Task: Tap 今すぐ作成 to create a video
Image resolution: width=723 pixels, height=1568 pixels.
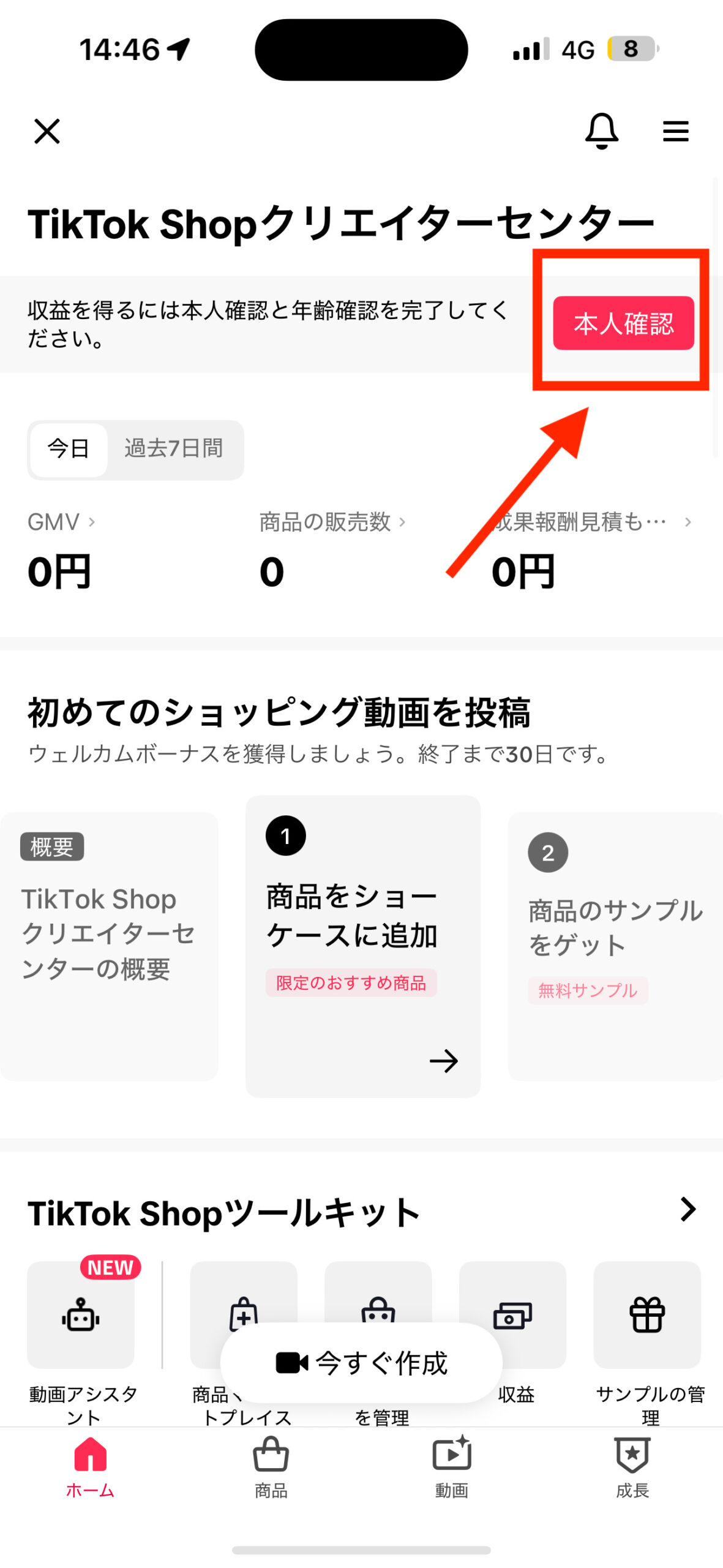Action: (x=361, y=1363)
